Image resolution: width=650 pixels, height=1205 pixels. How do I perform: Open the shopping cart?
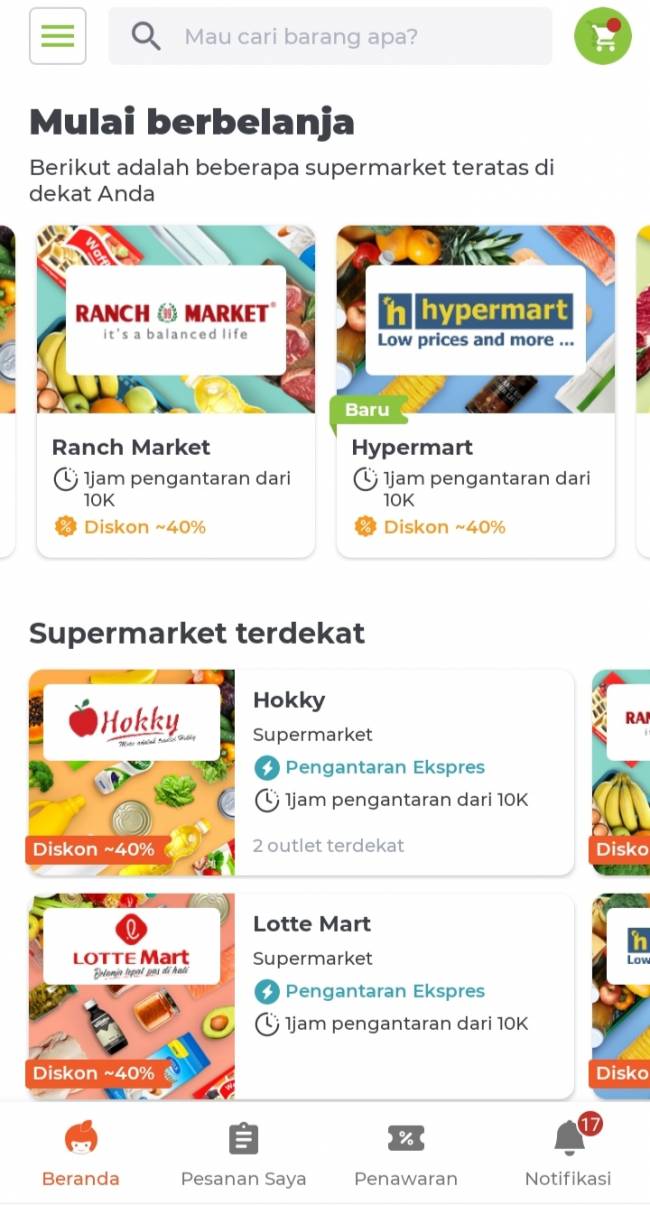point(603,37)
